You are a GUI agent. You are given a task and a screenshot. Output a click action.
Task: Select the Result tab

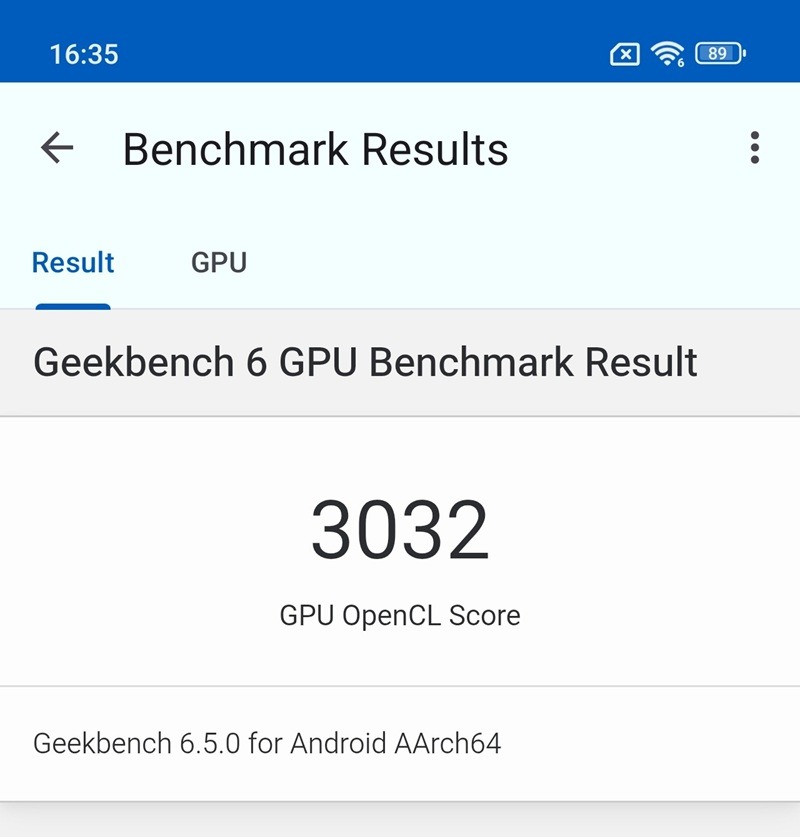point(73,263)
